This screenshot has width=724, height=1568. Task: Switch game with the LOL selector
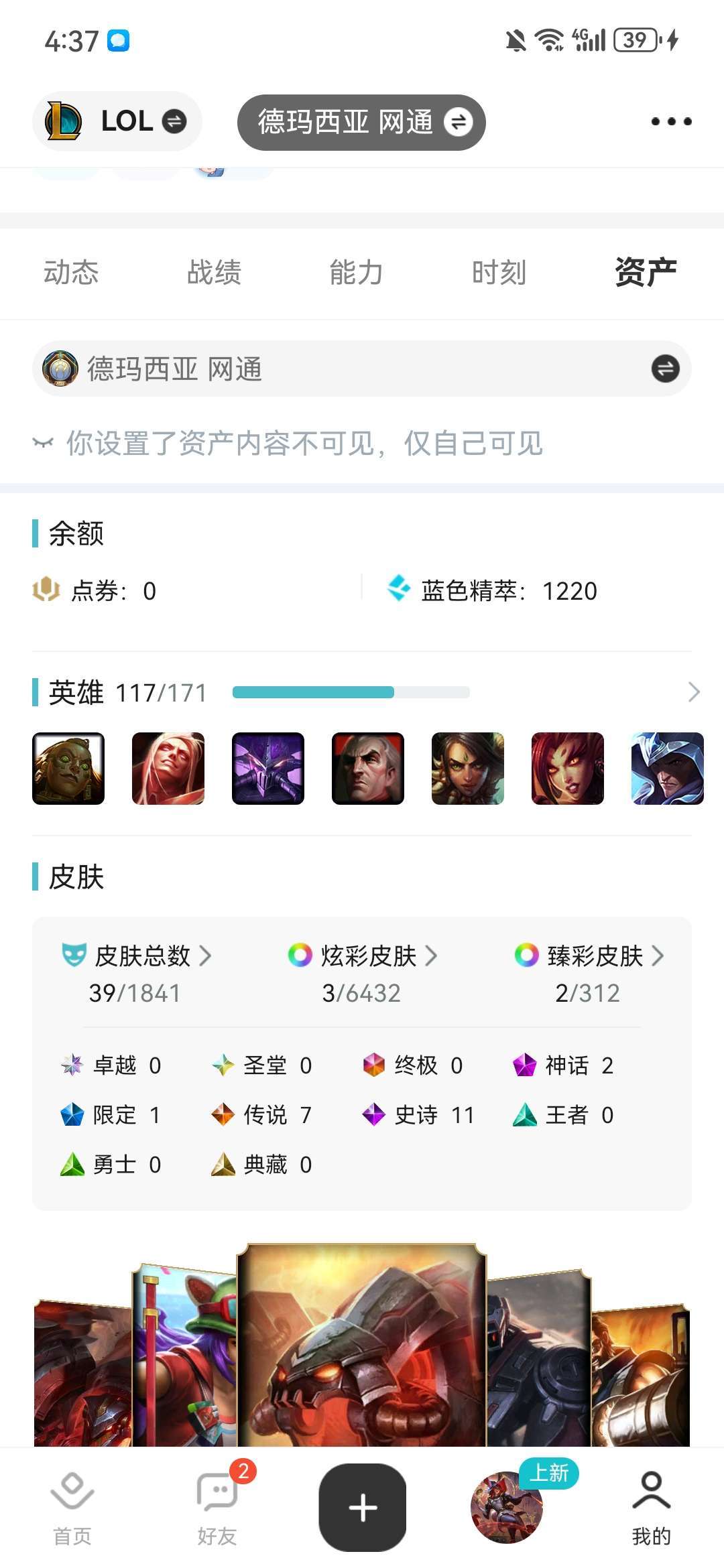coord(117,121)
